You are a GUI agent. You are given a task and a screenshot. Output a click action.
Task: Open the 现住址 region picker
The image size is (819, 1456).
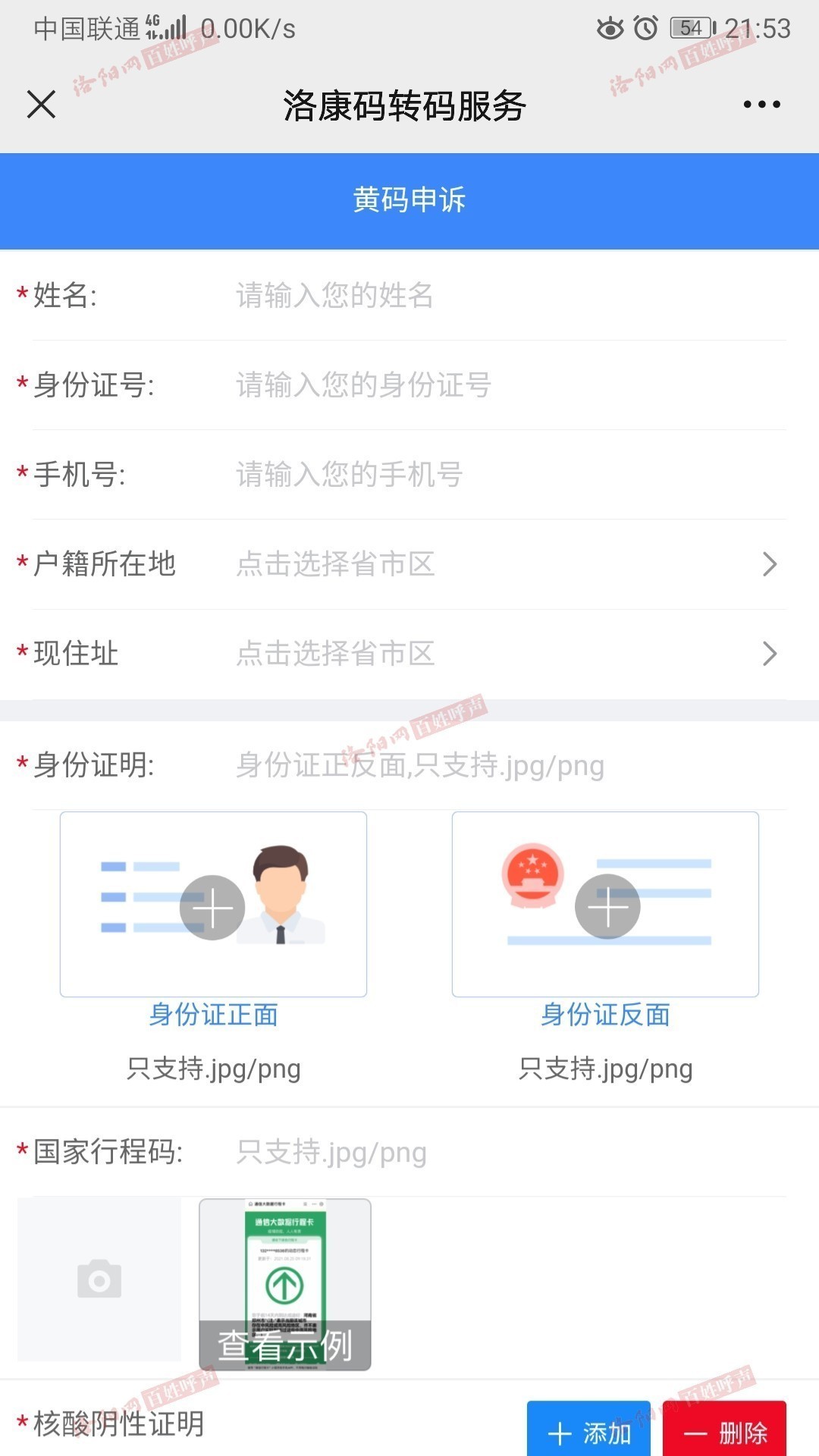(508, 653)
